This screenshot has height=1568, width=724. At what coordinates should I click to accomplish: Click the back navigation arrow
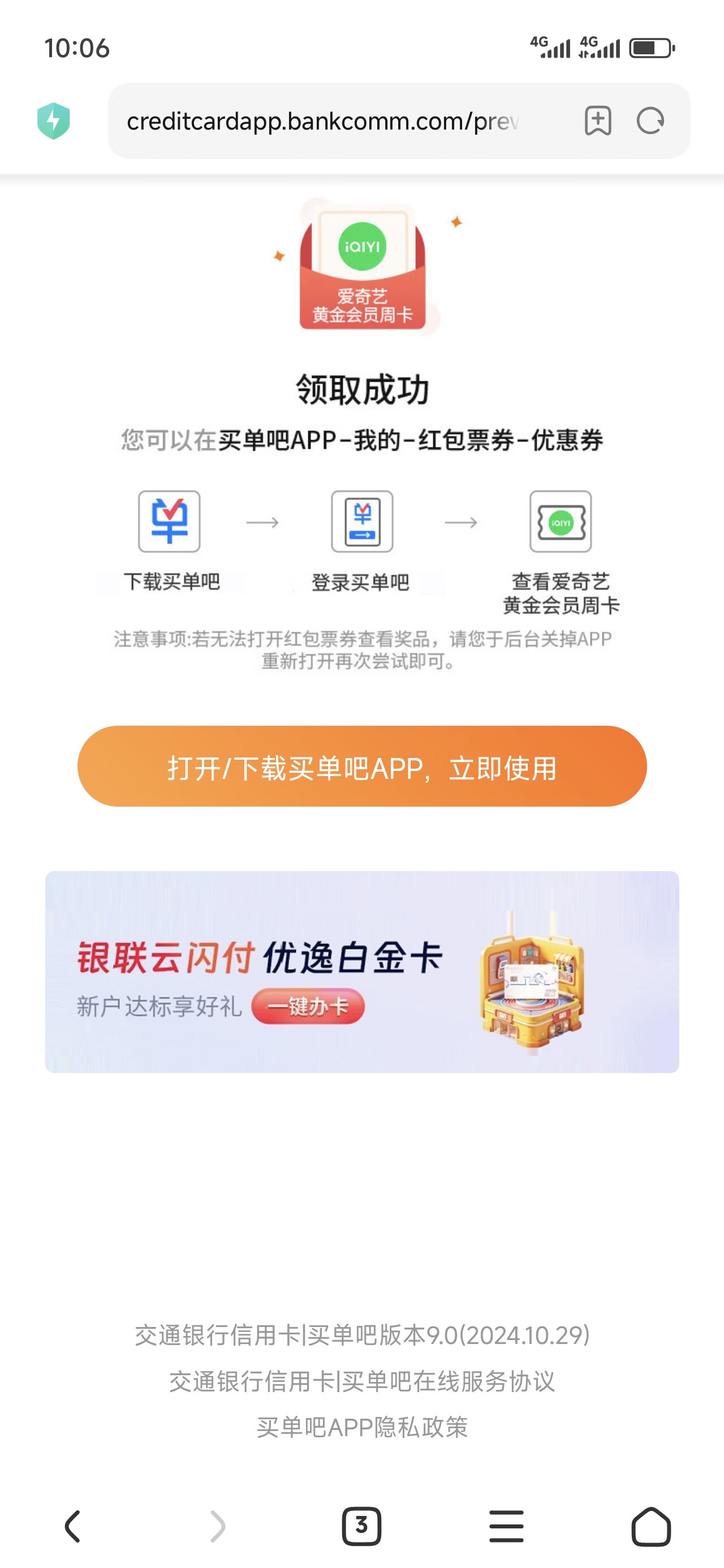click(x=72, y=1526)
